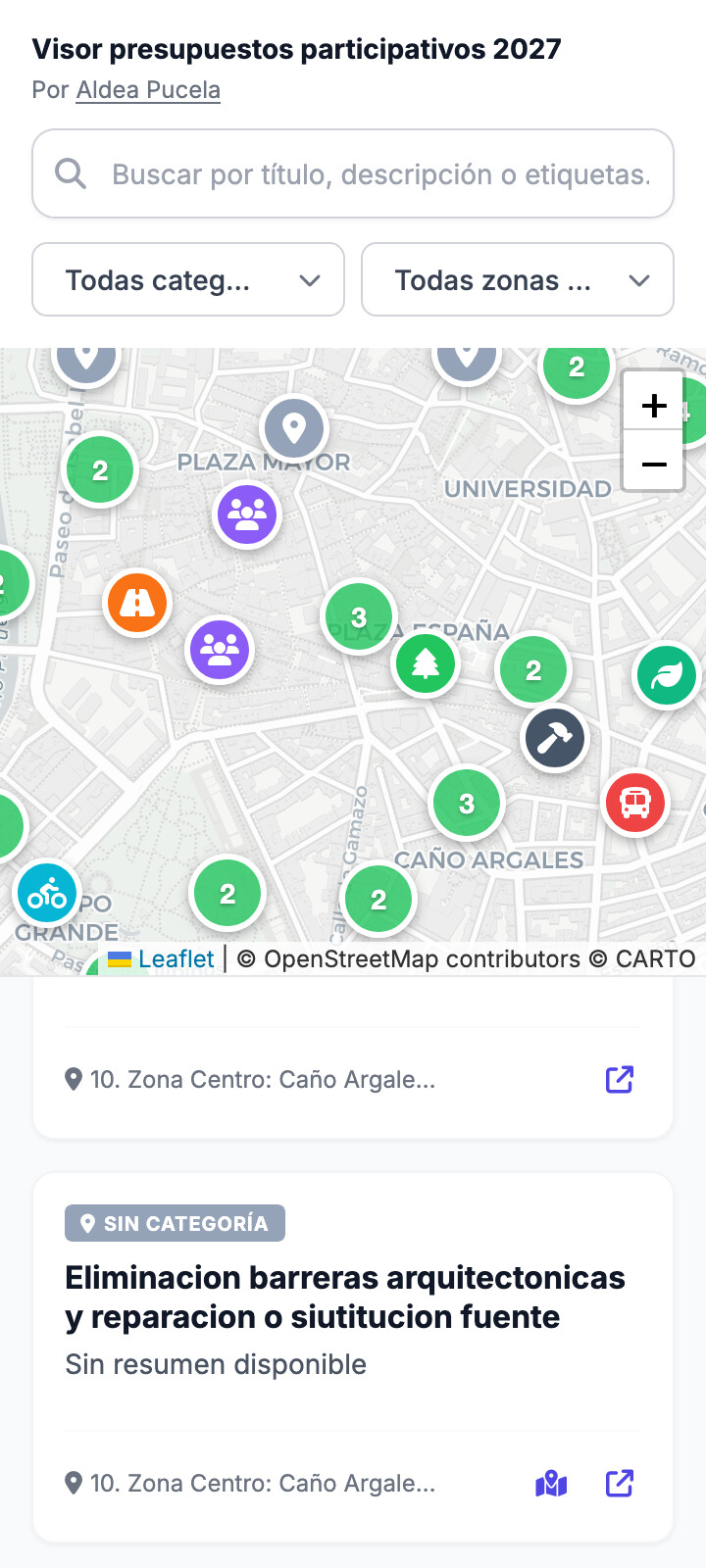Open the Eliminacion barreras arquitectonicas card
This screenshot has width=706, height=1568.
pyautogui.click(x=345, y=1298)
